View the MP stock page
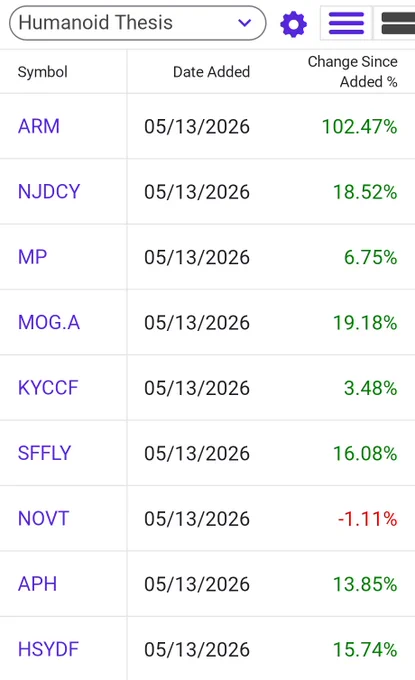The height and width of the screenshot is (680, 415). [x=33, y=257]
